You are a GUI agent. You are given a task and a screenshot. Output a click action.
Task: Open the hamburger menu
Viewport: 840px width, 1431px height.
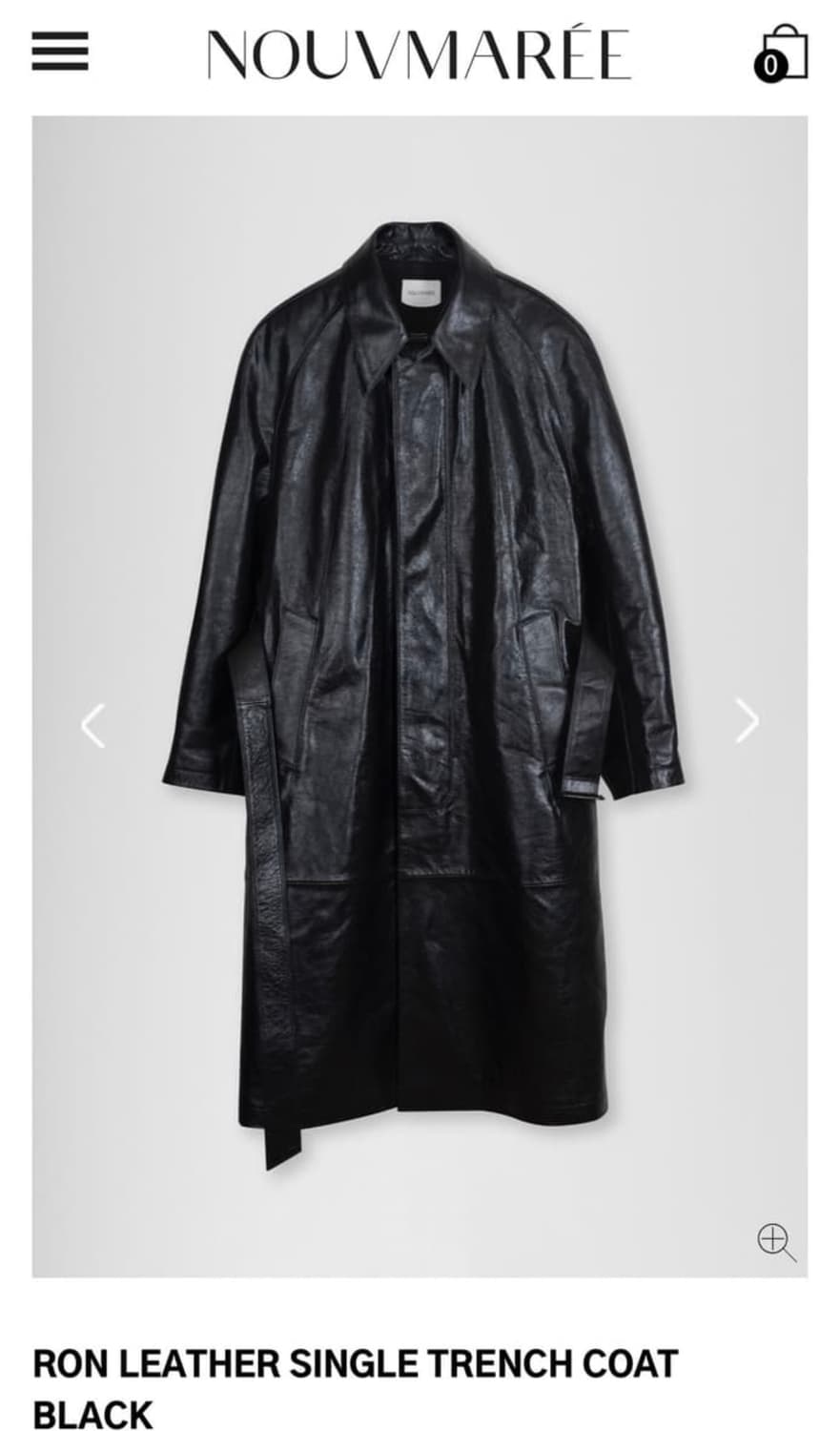point(59,52)
